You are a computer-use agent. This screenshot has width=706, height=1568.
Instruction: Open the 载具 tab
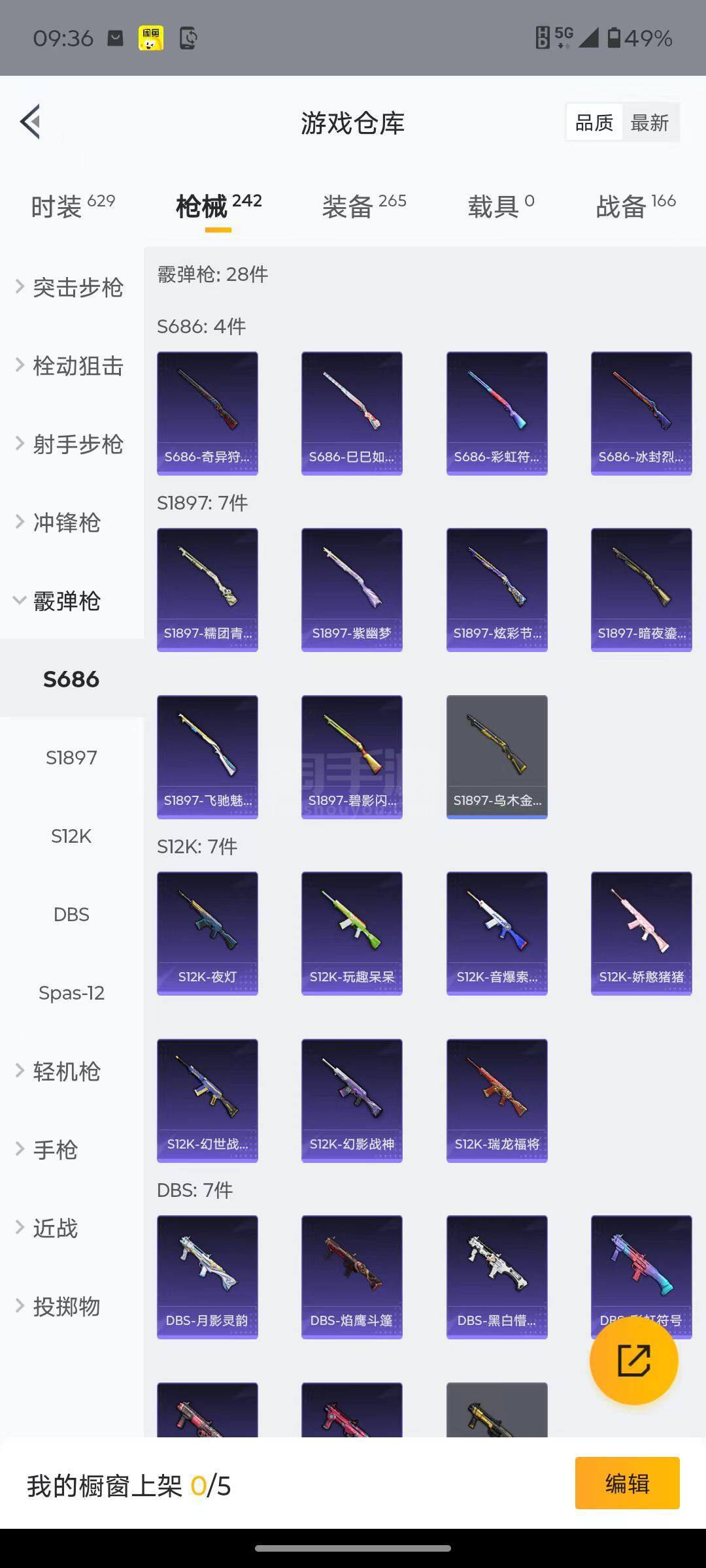[501, 206]
